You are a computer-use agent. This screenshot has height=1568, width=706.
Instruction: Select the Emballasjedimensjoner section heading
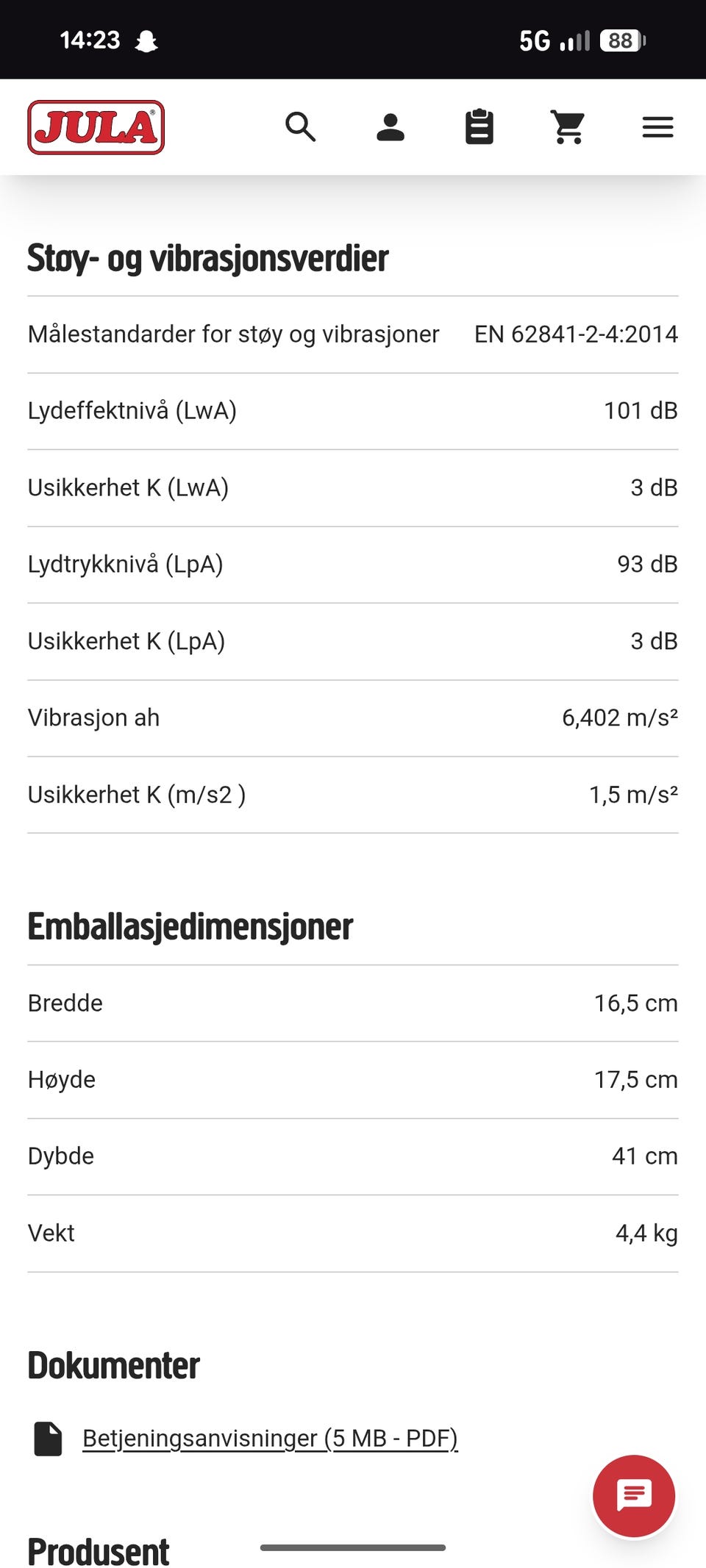click(x=190, y=926)
